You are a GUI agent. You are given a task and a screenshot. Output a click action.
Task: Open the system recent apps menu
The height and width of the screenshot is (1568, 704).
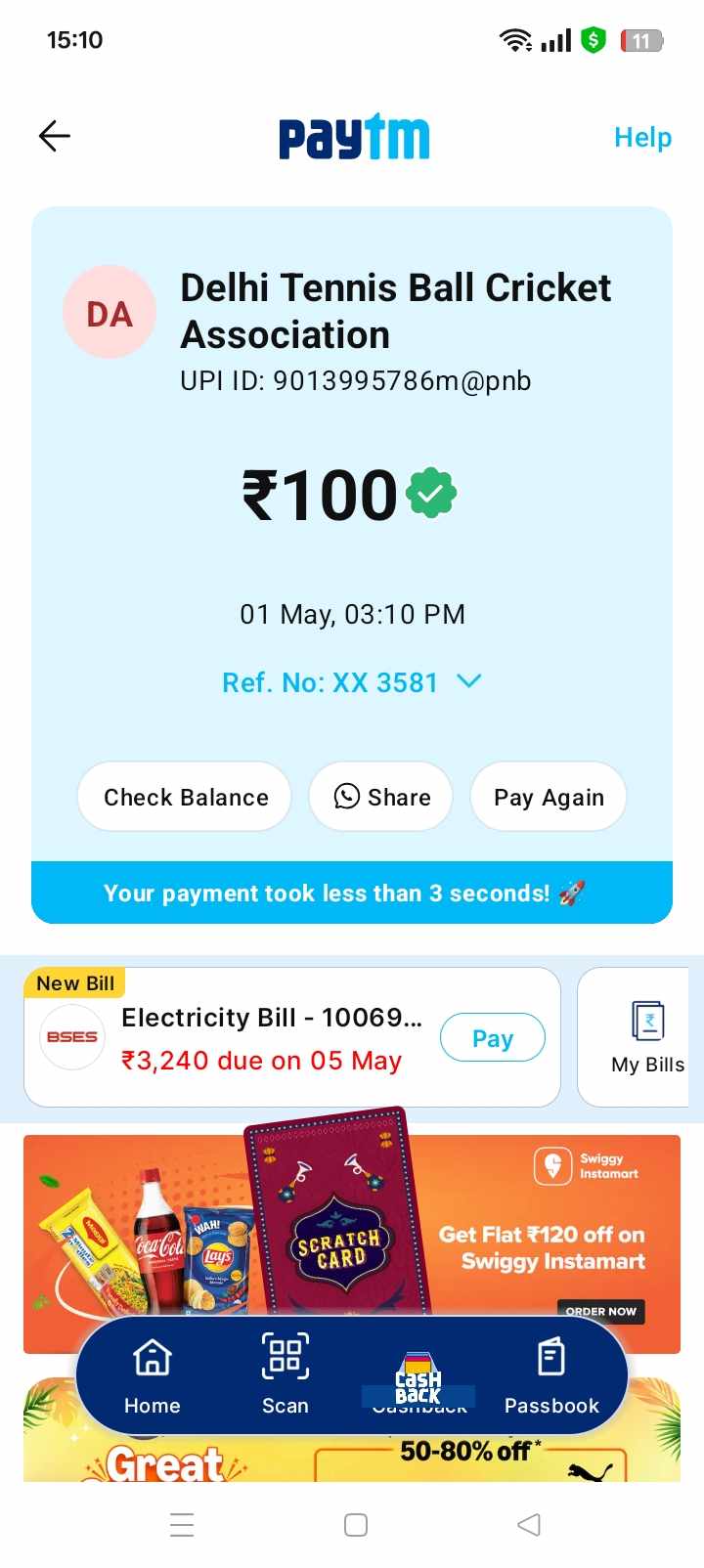182,1525
